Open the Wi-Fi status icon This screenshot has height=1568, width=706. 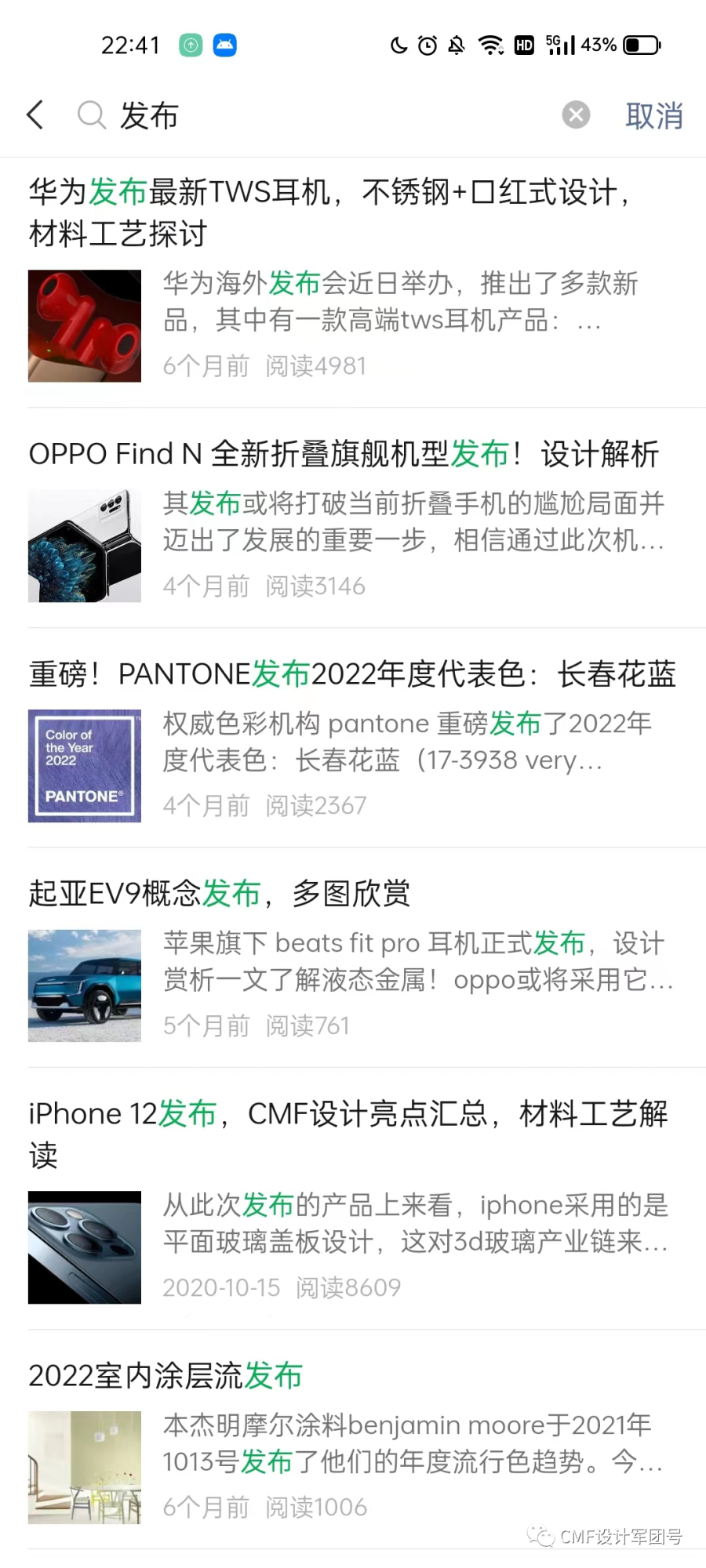[491, 45]
